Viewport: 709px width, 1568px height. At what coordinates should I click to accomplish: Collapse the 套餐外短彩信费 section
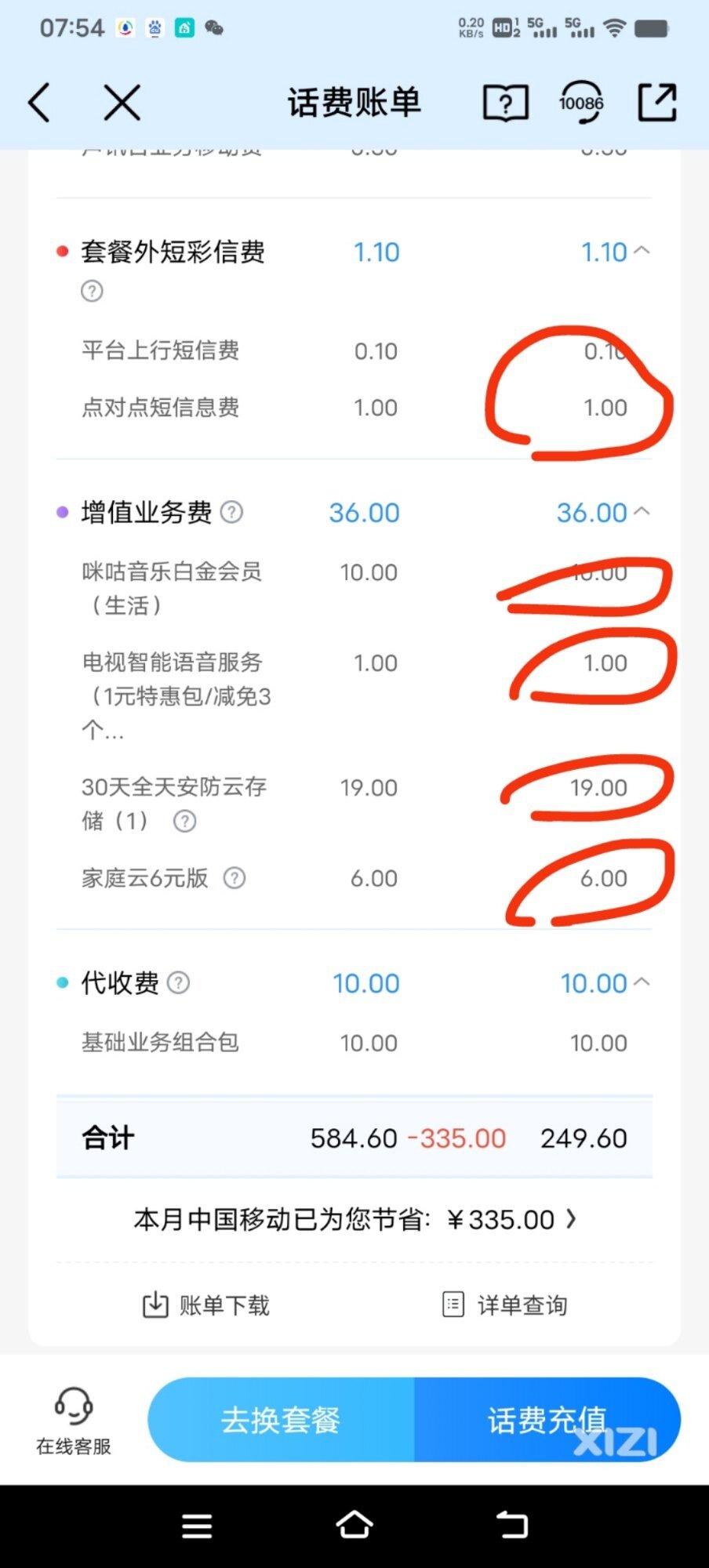click(x=642, y=251)
